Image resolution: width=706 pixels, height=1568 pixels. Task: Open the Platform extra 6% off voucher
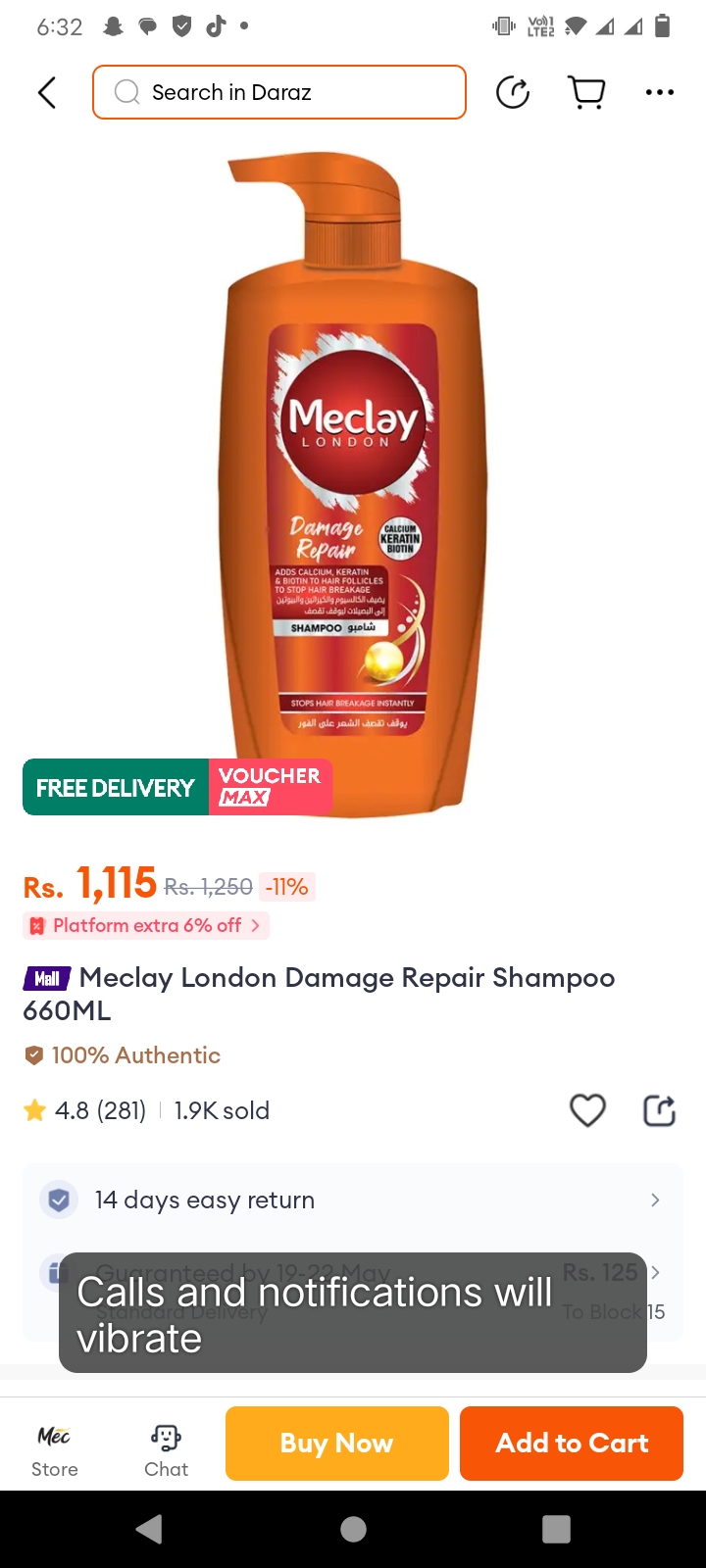pyautogui.click(x=146, y=925)
